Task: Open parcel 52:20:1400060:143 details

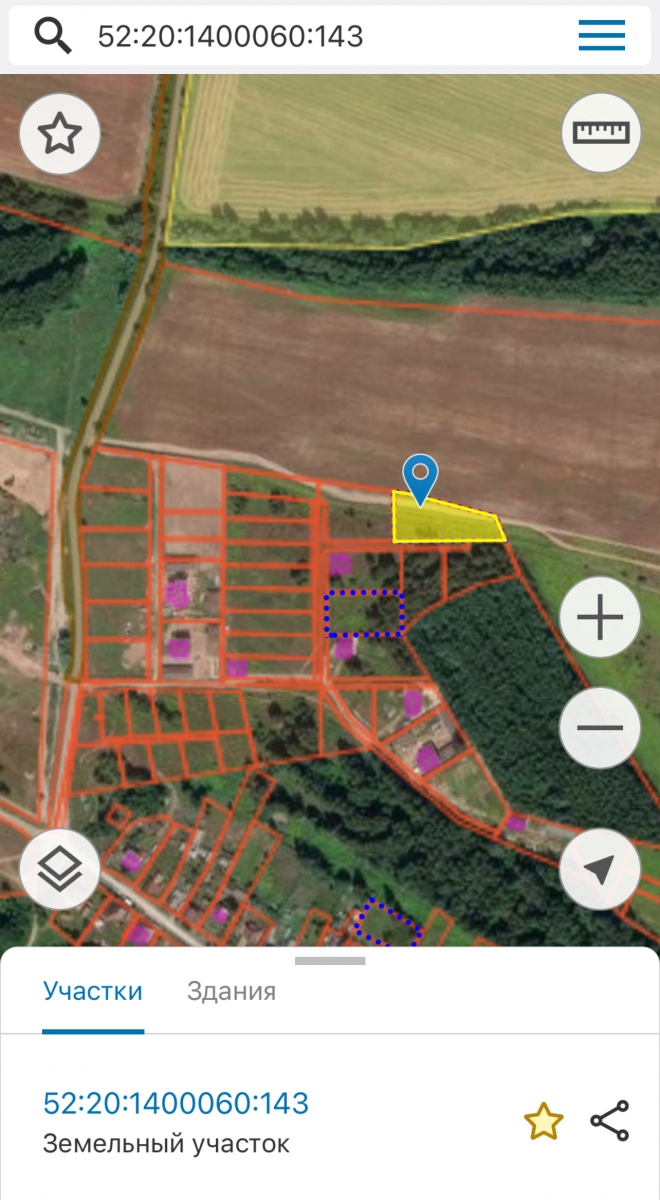Action: point(176,1104)
